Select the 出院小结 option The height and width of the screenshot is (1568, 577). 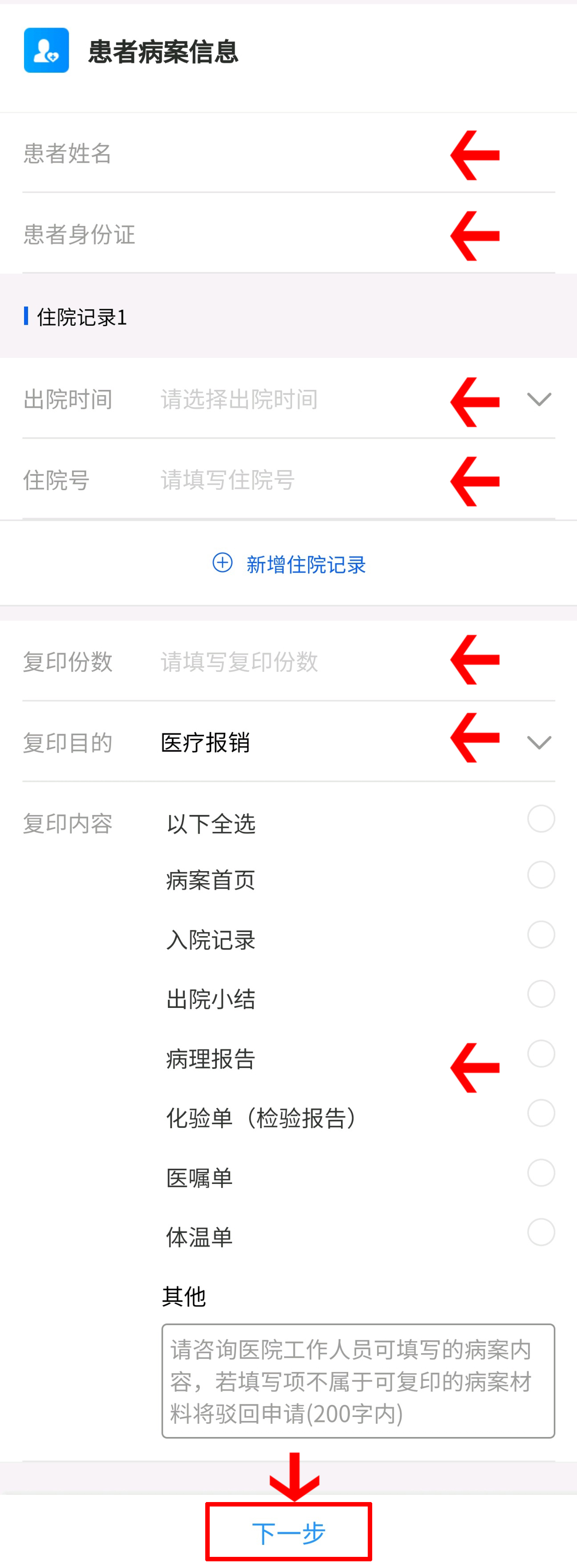tap(540, 994)
